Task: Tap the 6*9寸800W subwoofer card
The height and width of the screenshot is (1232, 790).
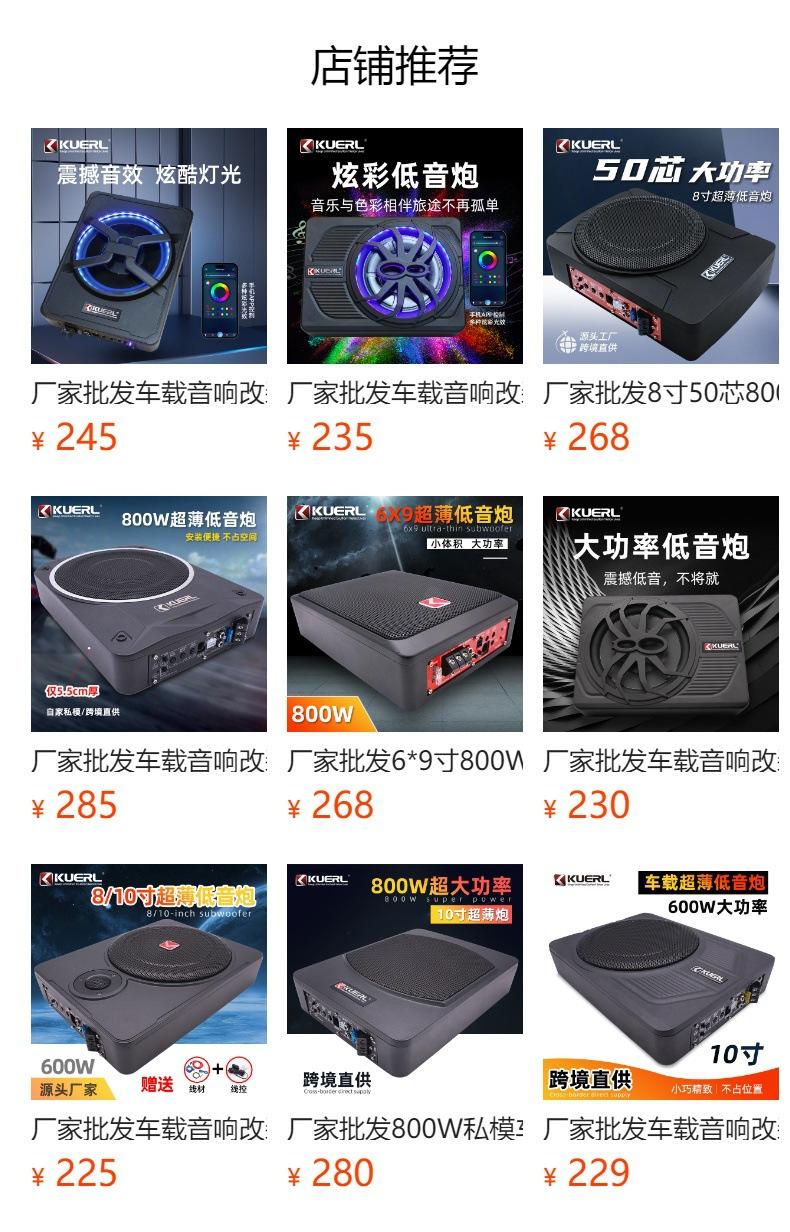Action: 405,614
